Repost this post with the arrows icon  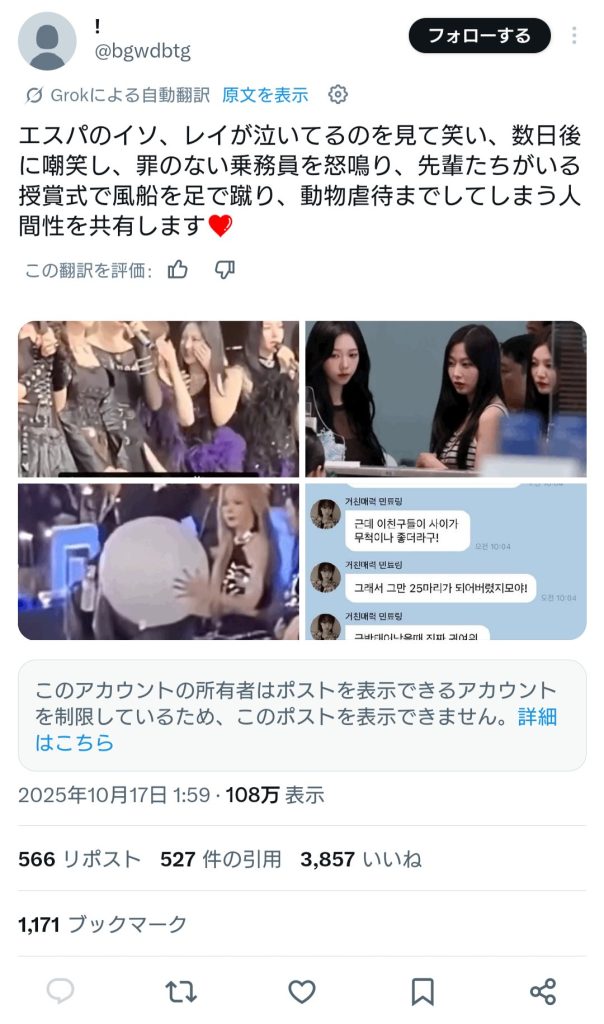tap(181, 991)
